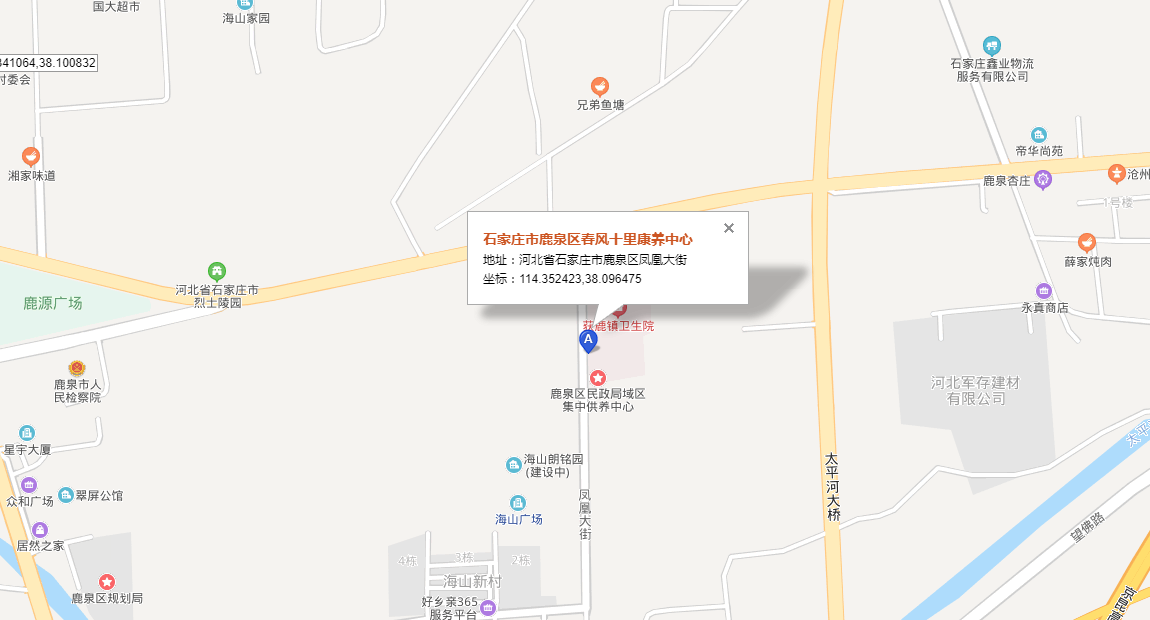1150x620 pixels.
Task: Close the 春风十里康养中心 info window
Action: tap(729, 228)
